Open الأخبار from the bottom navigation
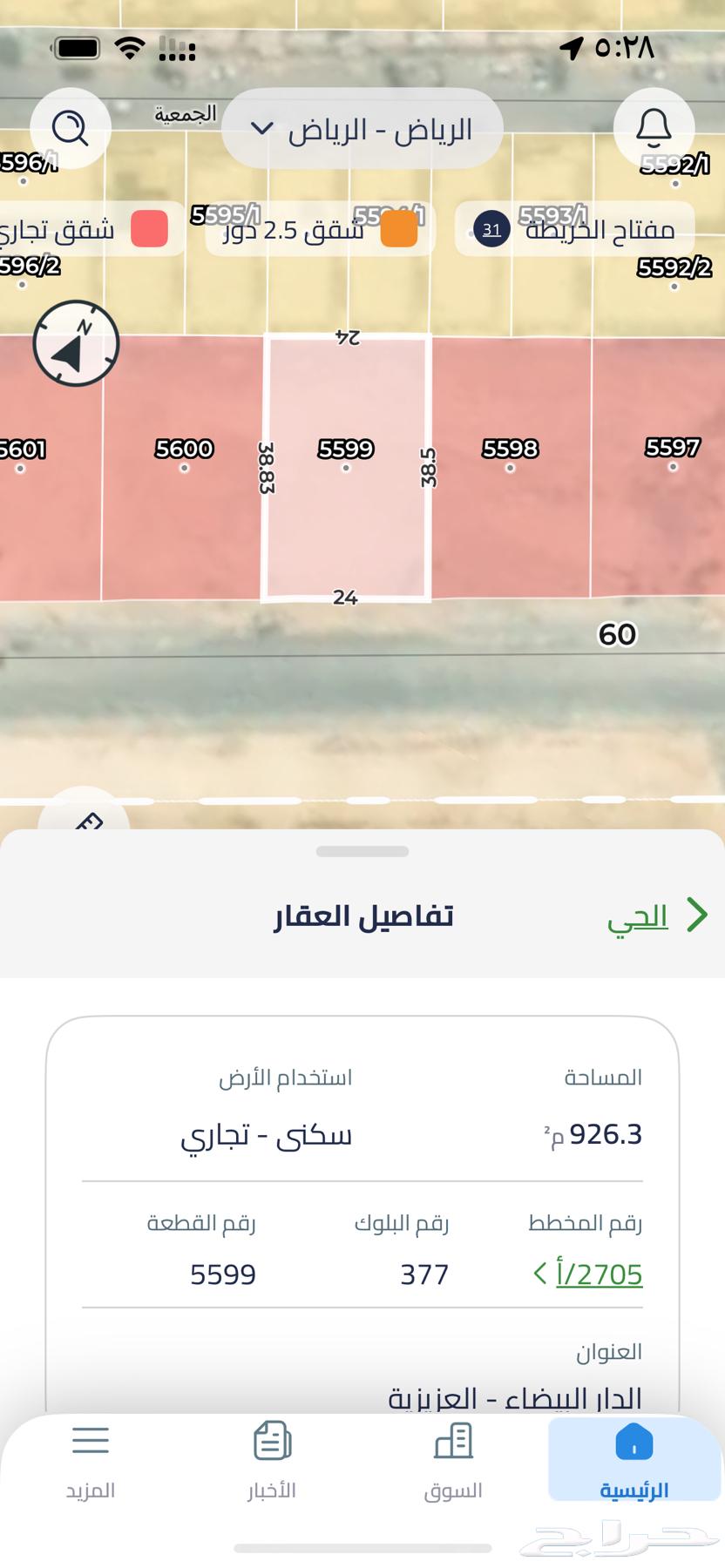Screen dimensions: 725x1568 [x=271, y=1459]
